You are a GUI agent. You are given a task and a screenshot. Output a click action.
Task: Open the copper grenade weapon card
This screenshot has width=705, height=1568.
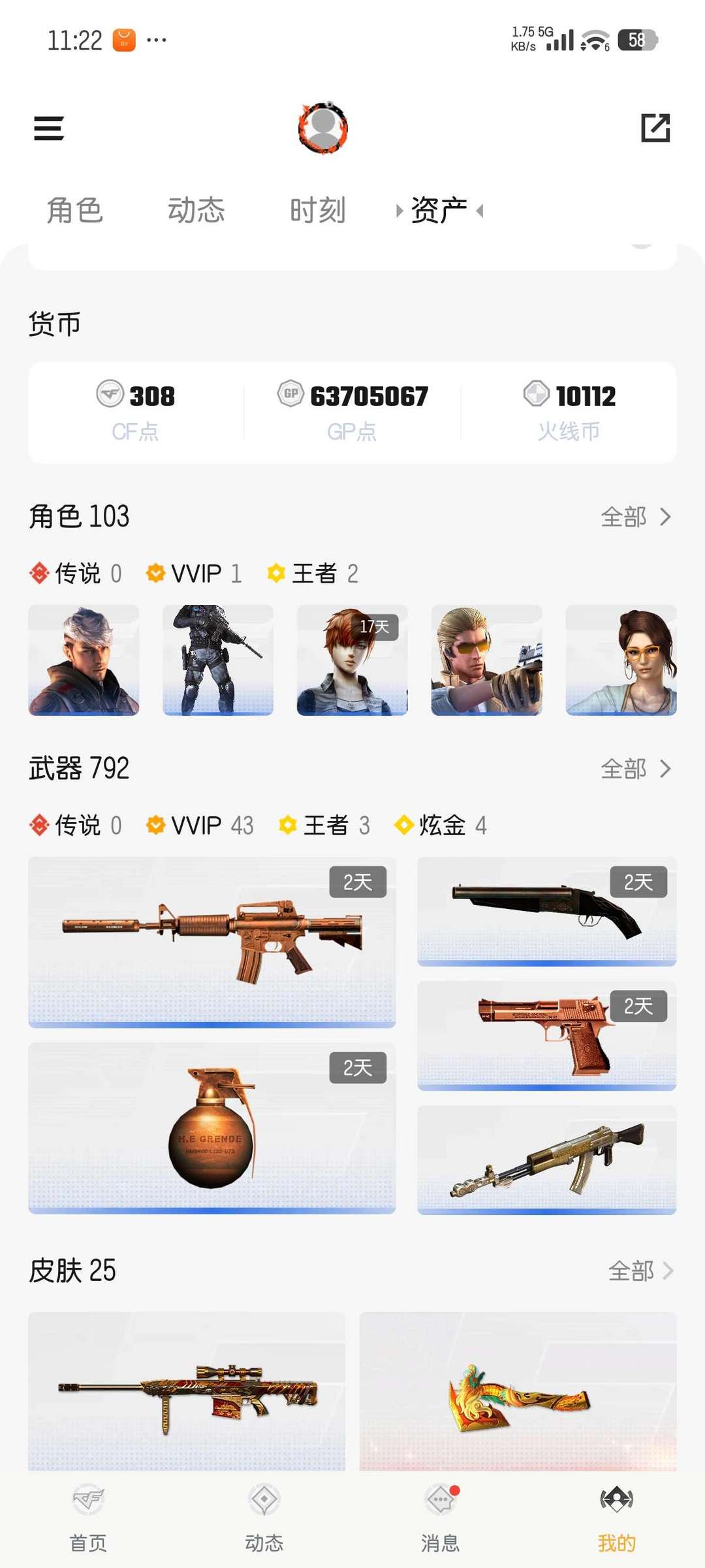point(211,1128)
